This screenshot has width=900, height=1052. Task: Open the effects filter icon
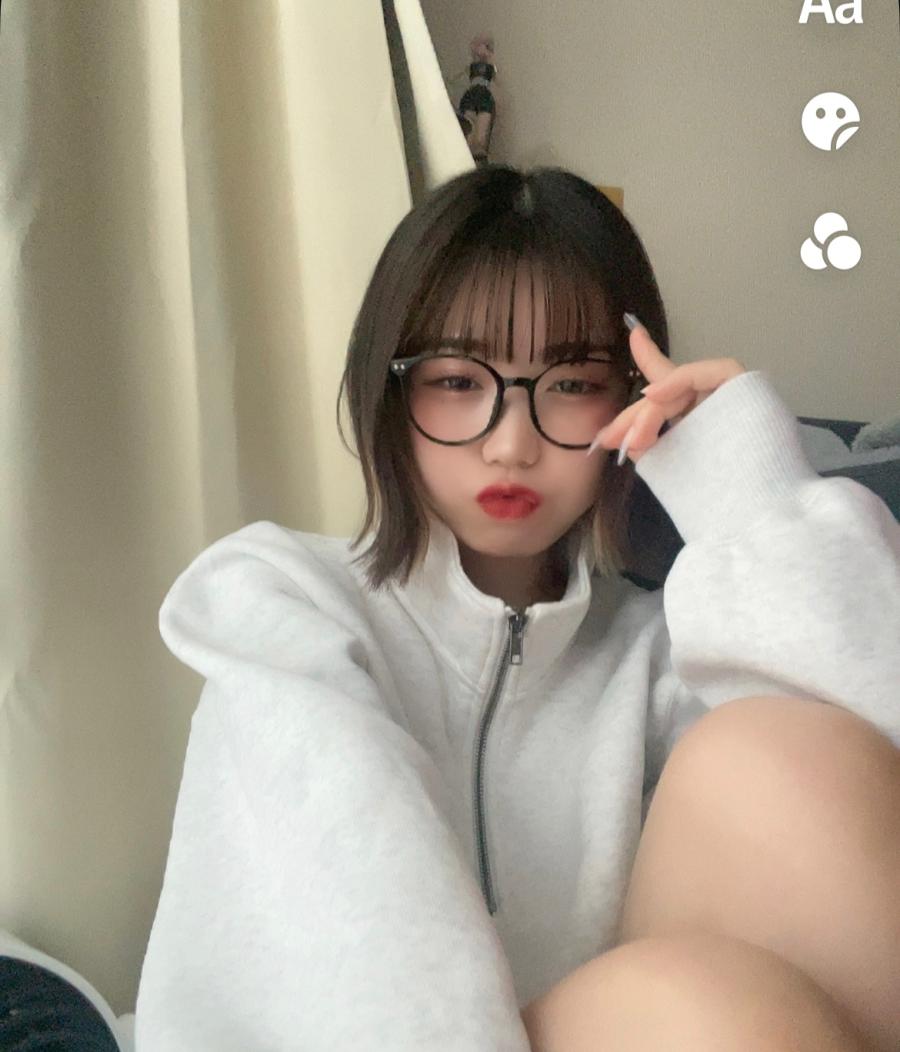coord(830,242)
